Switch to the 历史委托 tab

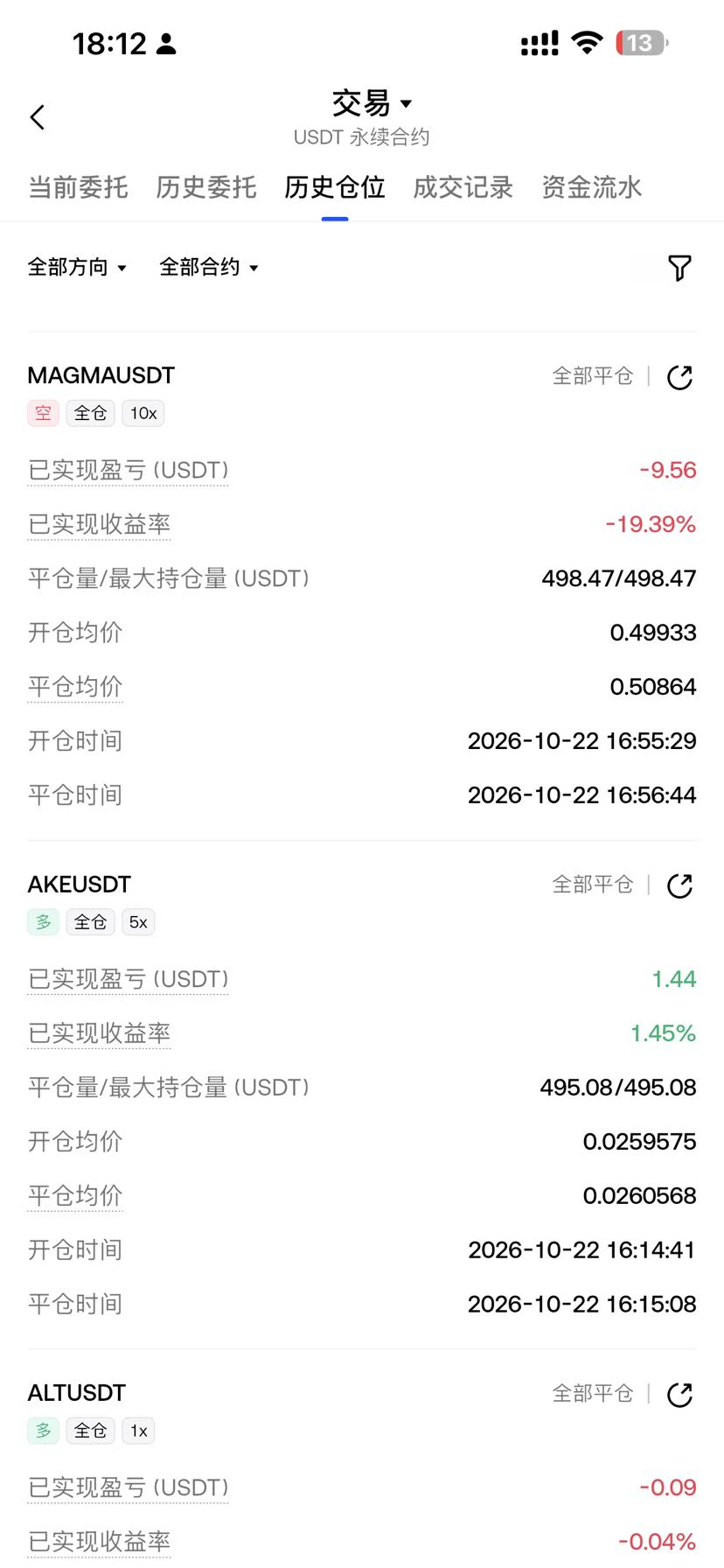coord(206,187)
